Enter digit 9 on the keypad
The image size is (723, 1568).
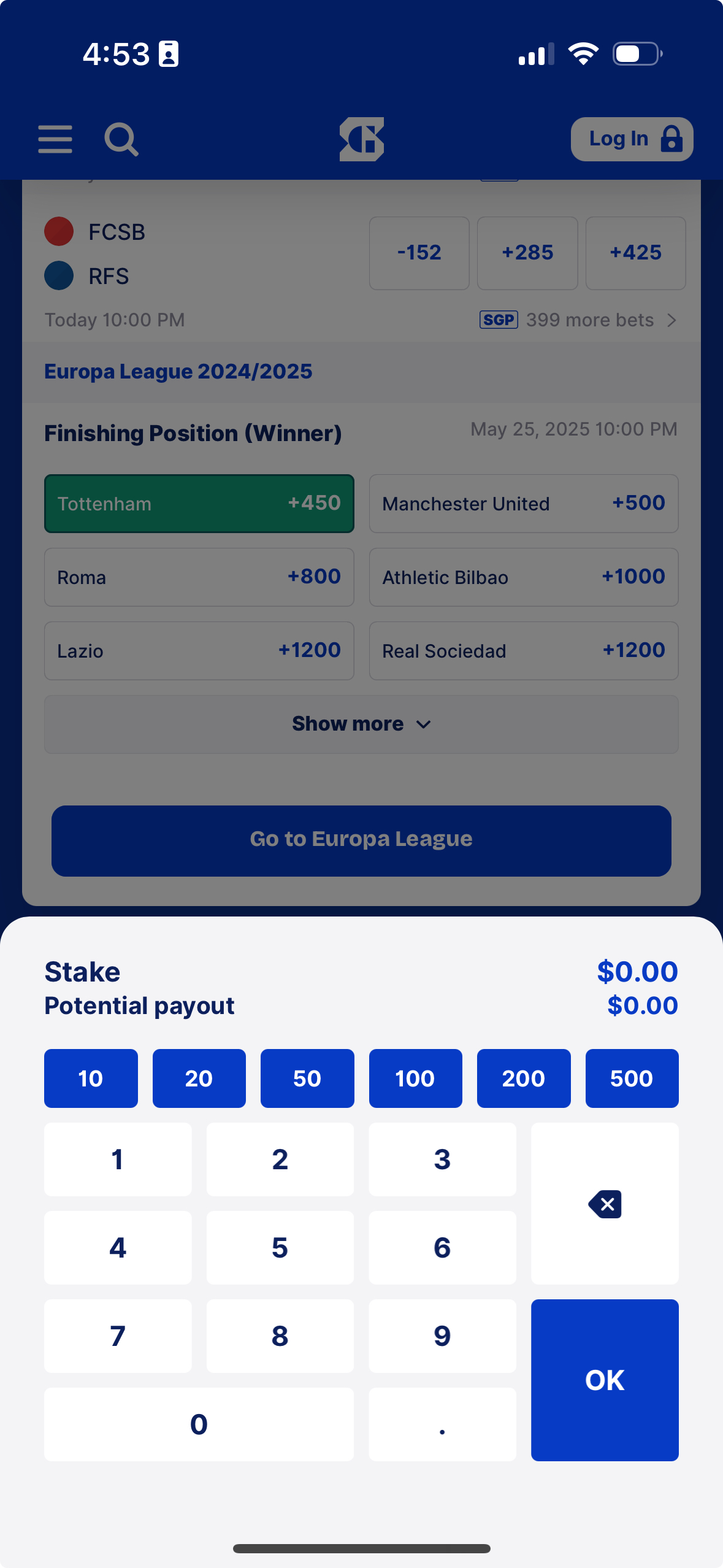(x=442, y=1335)
